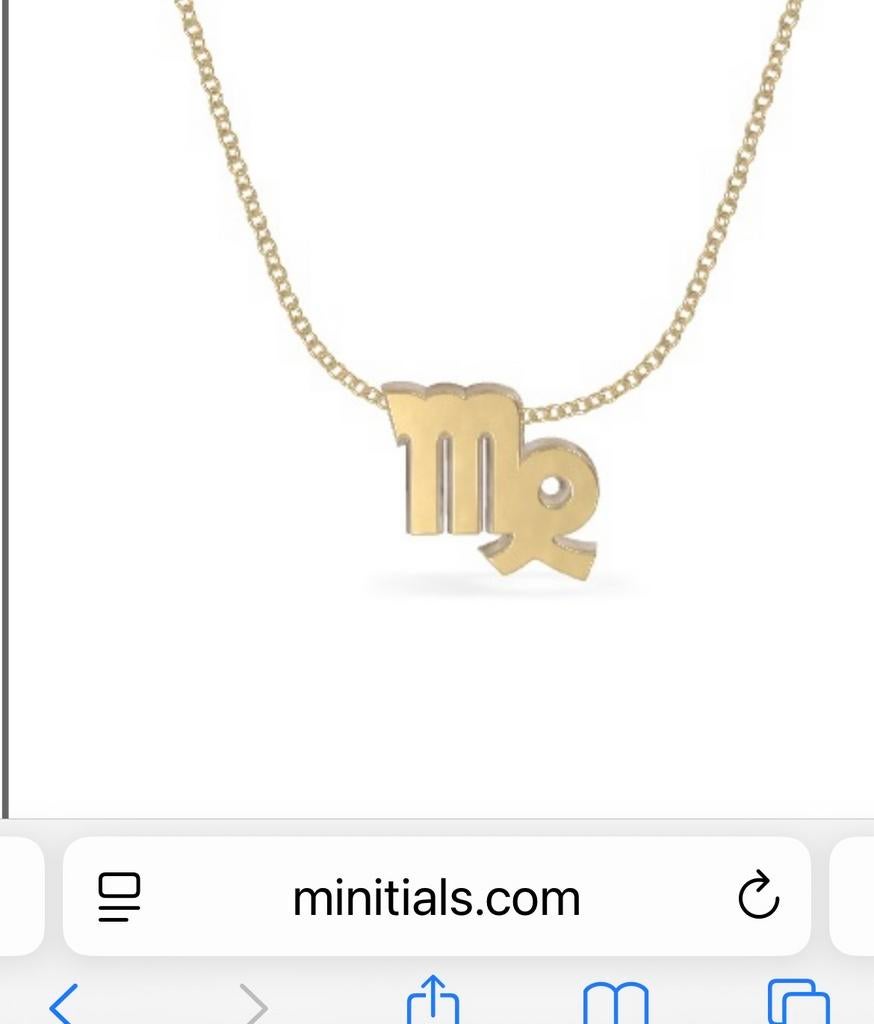Tap the dark scroll indicator on the left edge
Screen dimensions: 874x1024
(9, 400)
